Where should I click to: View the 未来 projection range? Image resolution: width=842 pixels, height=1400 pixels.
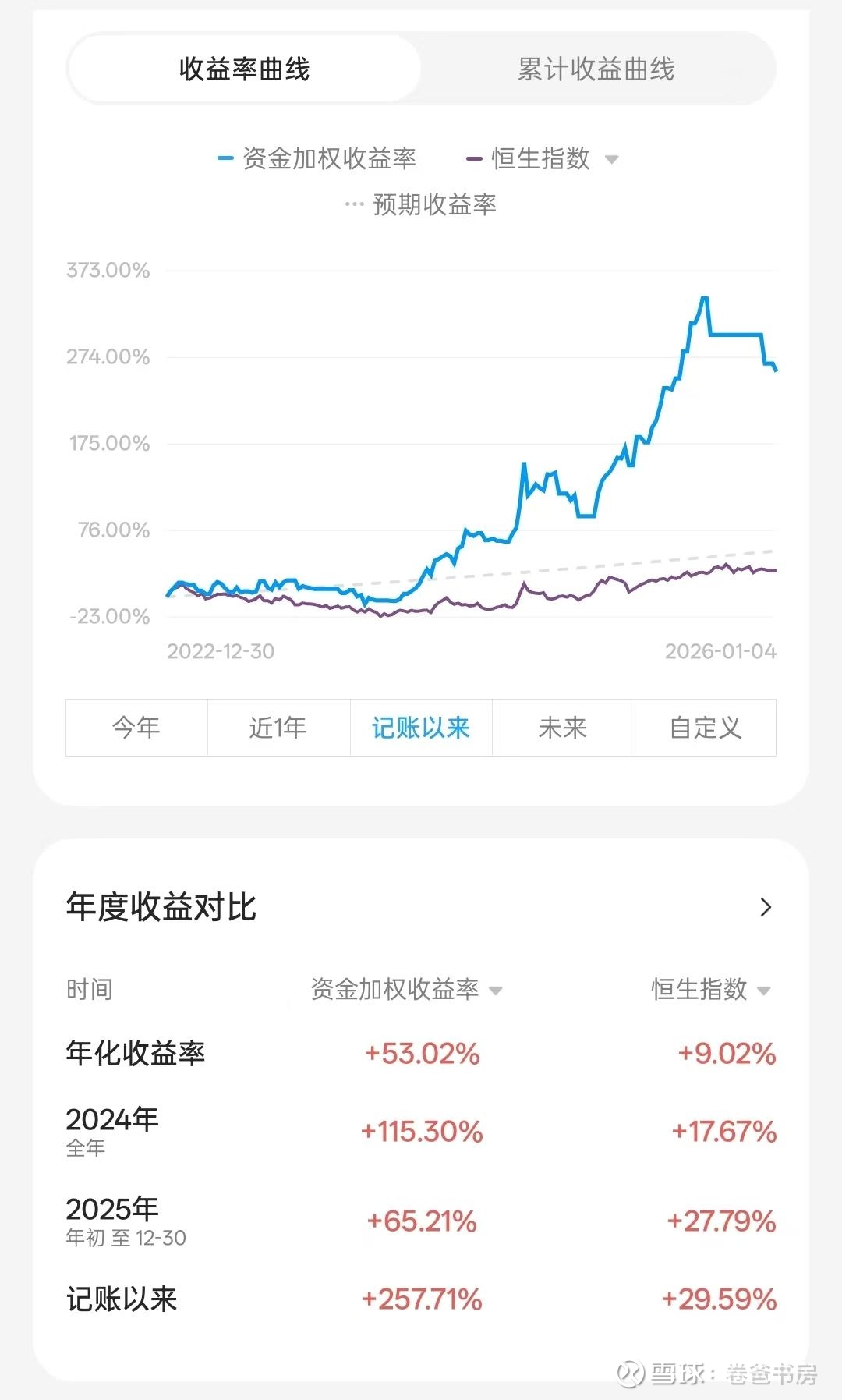tap(563, 728)
